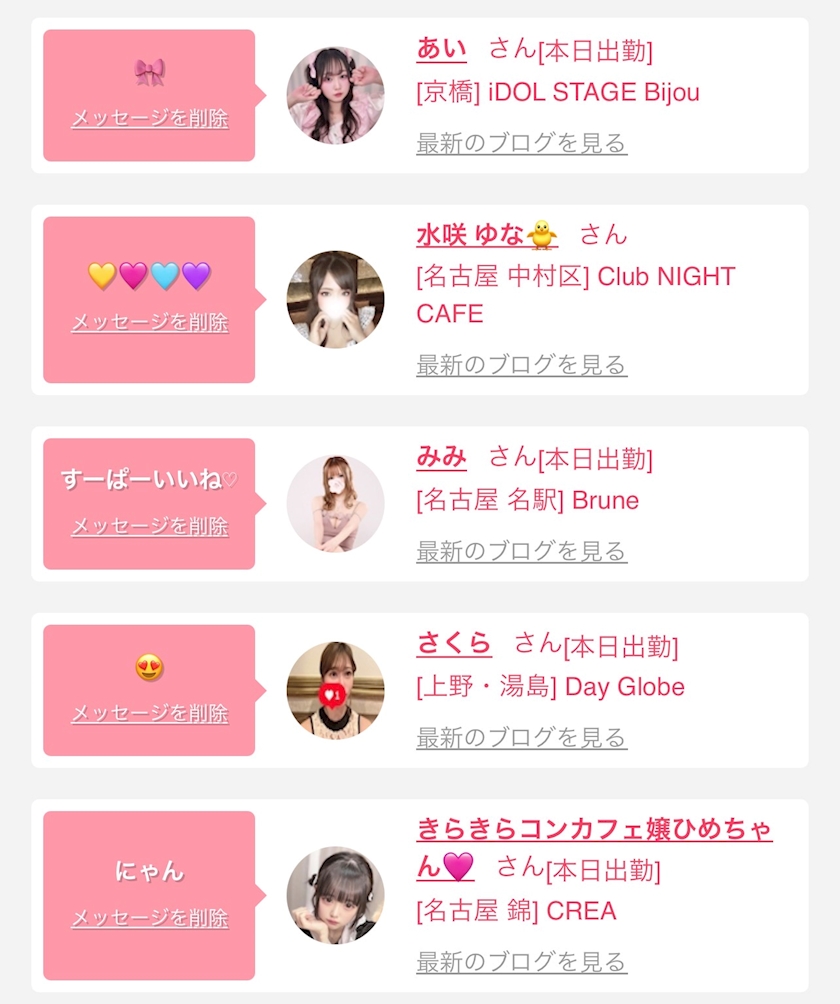Open きらきらコンカフェ嬢ひめちゃん's profile link
This screenshot has width=840, height=1004.
click(x=594, y=848)
